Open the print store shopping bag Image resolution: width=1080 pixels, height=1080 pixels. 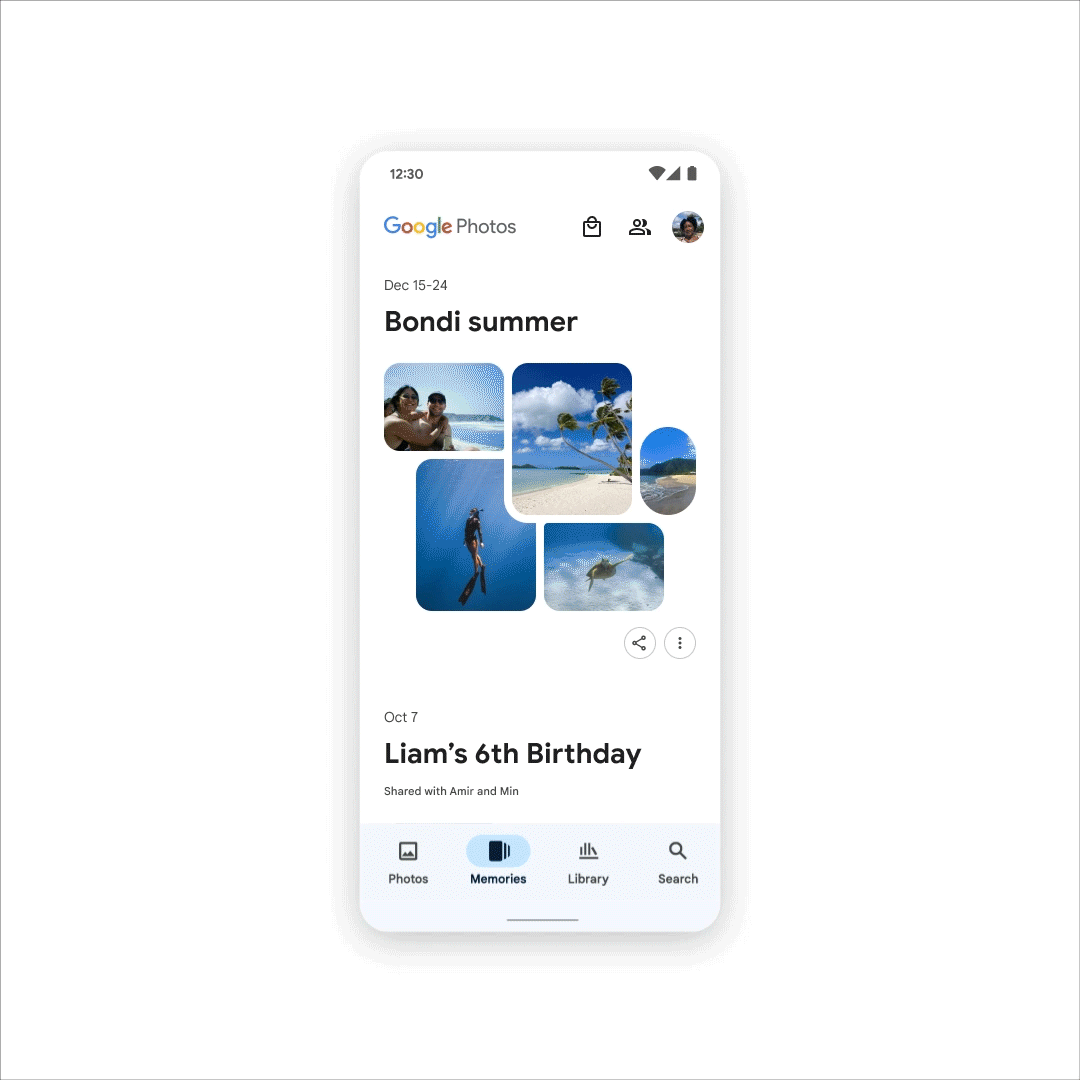coord(592,227)
